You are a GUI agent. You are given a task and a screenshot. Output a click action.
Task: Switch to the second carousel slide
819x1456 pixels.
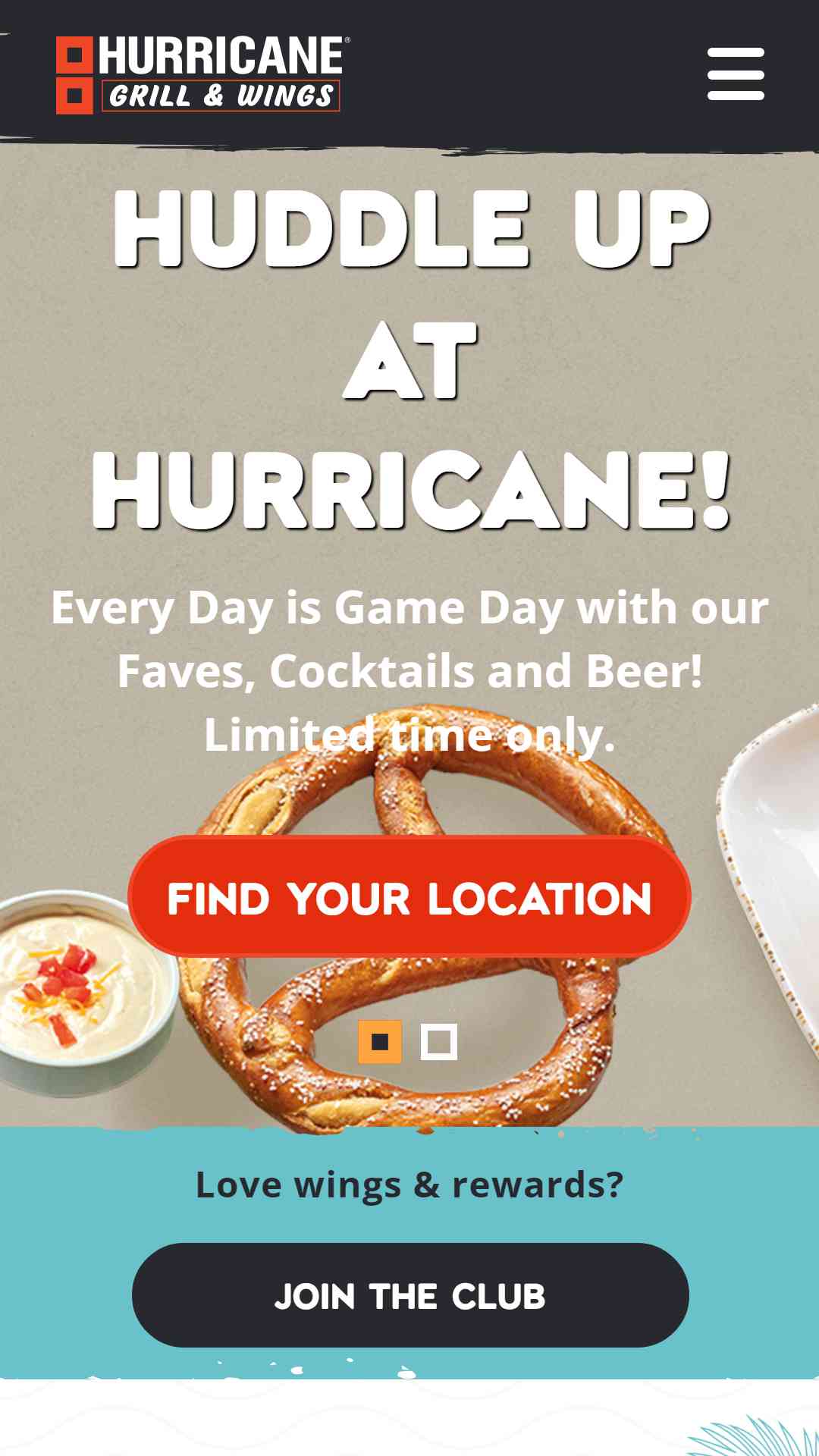[x=439, y=1042]
